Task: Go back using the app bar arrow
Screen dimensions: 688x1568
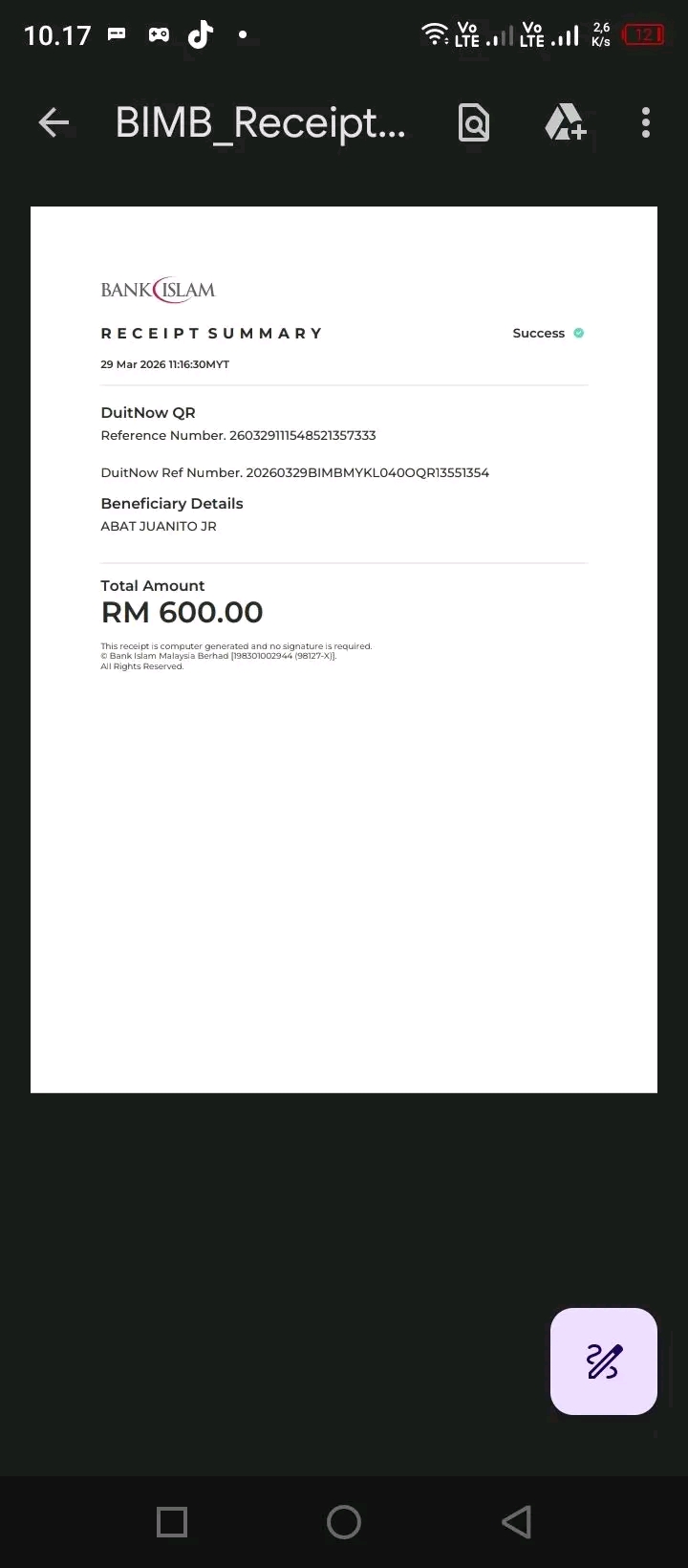Action: tap(54, 122)
